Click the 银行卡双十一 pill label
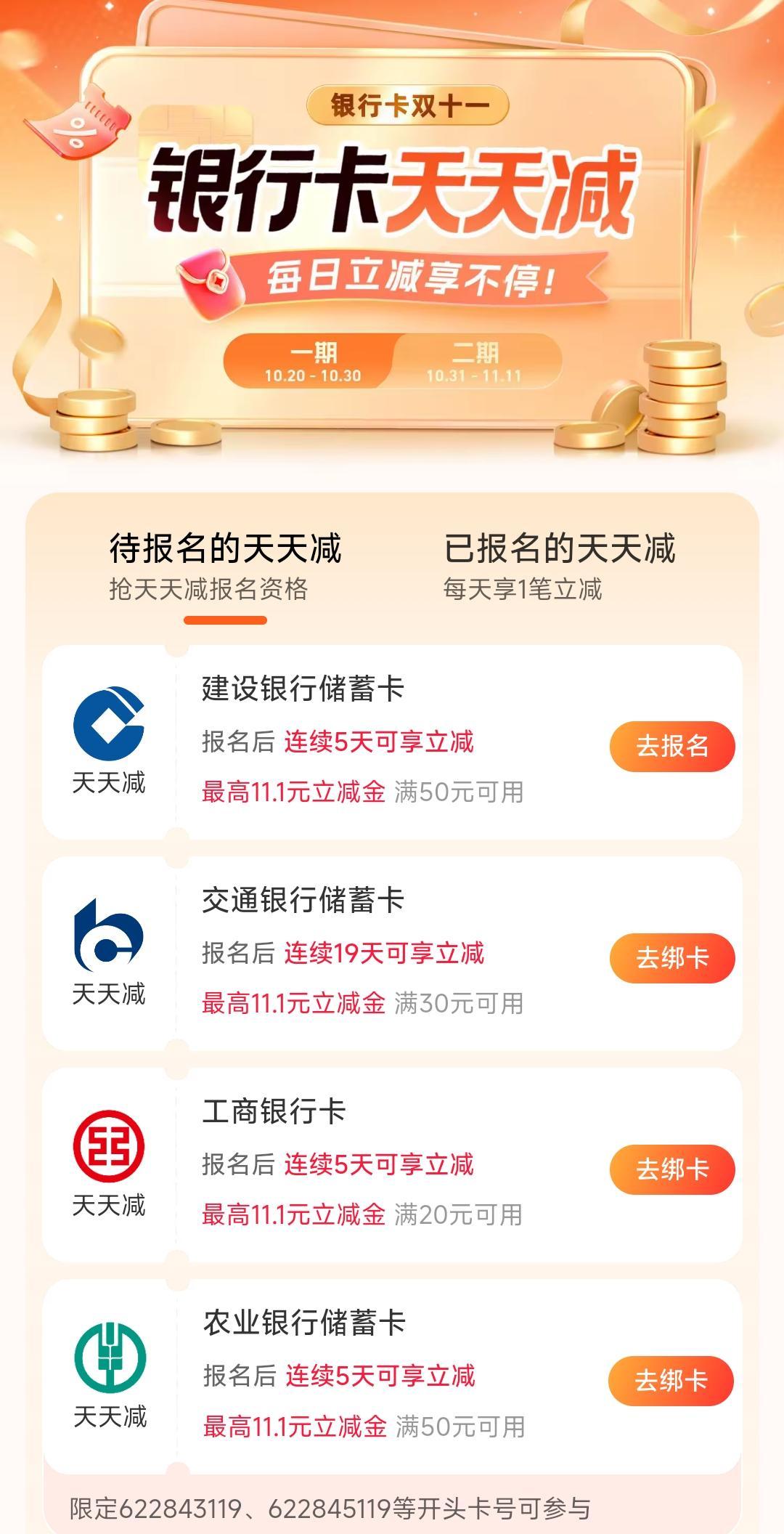The width and height of the screenshot is (784, 1534). pyautogui.click(x=409, y=105)
